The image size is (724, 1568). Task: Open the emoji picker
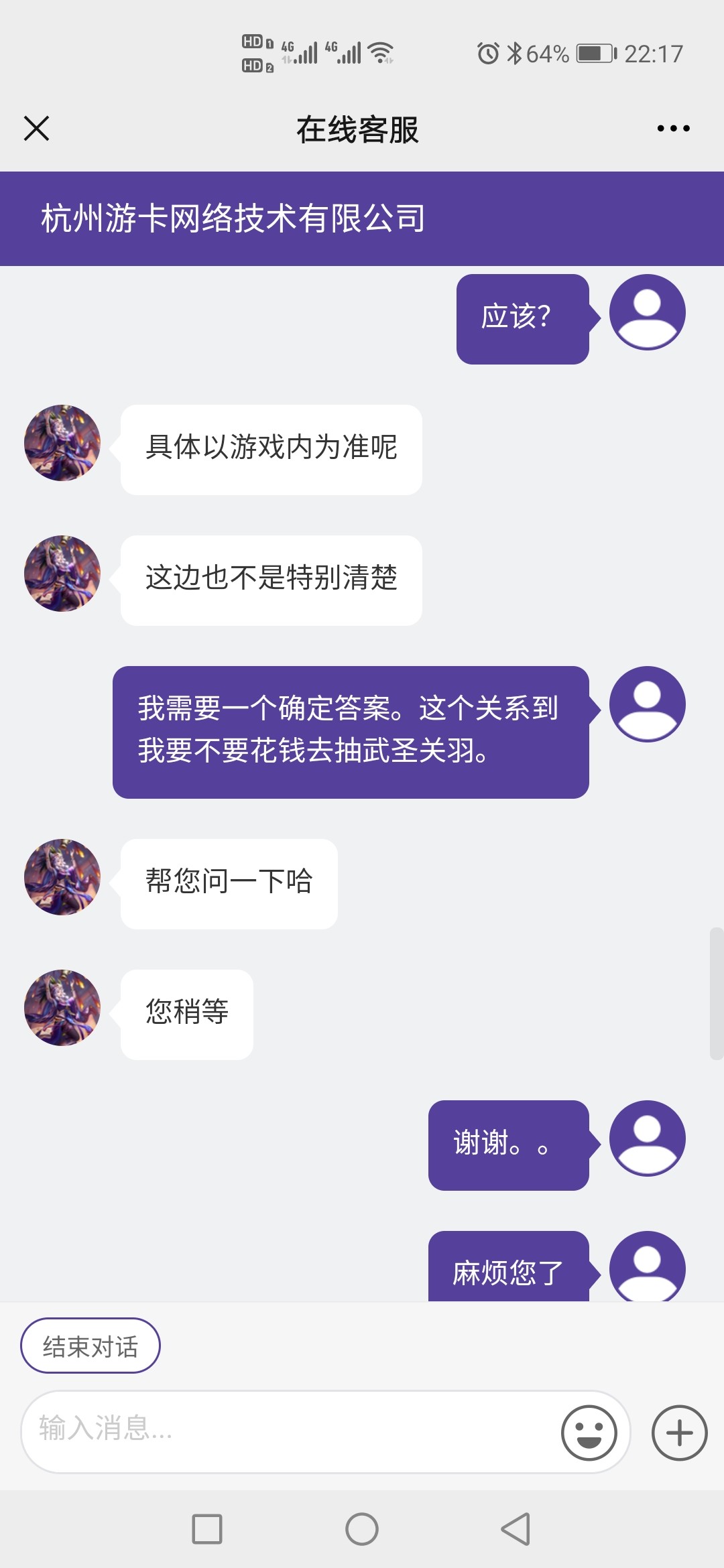[589, 1432]
